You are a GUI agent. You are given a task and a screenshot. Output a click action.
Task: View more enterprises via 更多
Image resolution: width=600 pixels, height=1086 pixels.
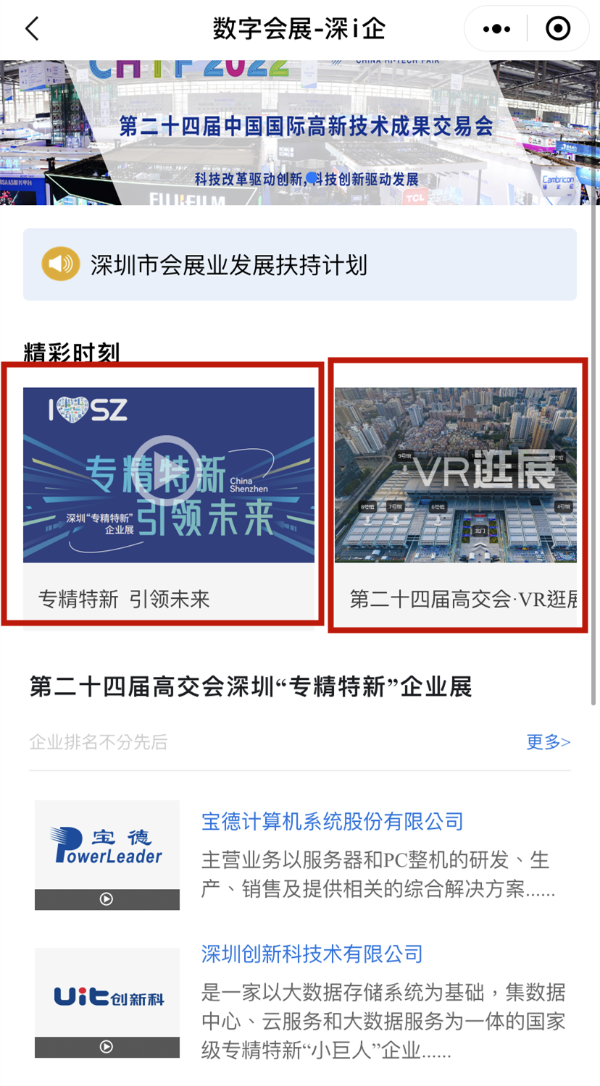[548, 742]
